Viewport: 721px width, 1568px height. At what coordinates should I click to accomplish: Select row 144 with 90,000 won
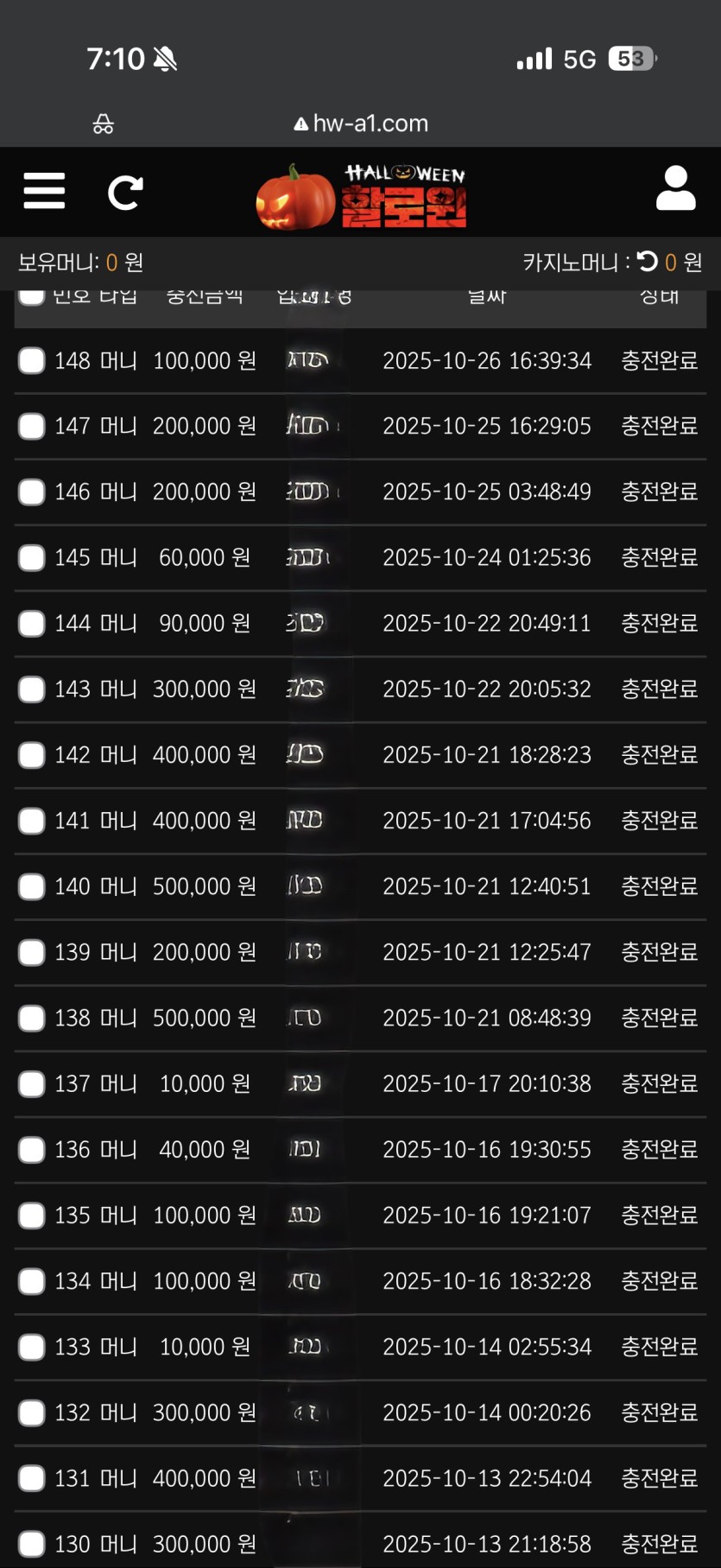coord(32,624)
